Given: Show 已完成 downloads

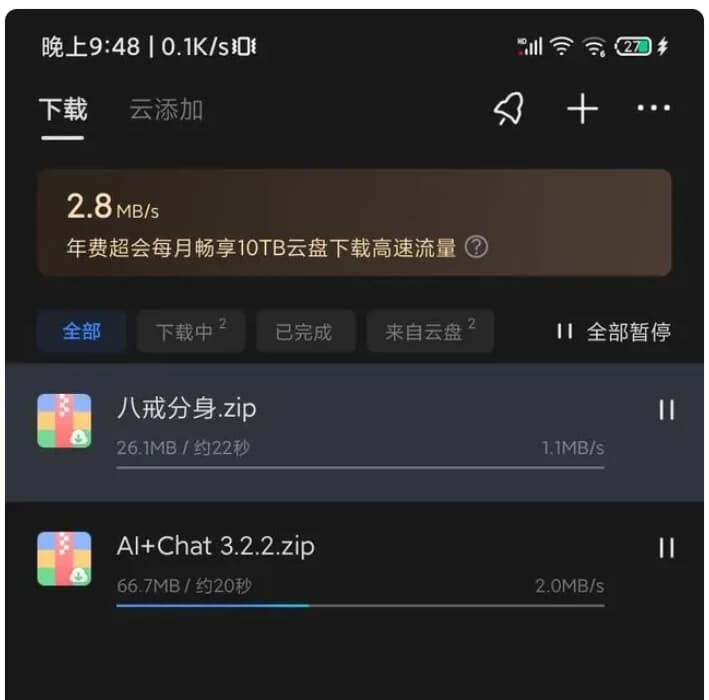Looking at the screenshot, I should [303, 332].
